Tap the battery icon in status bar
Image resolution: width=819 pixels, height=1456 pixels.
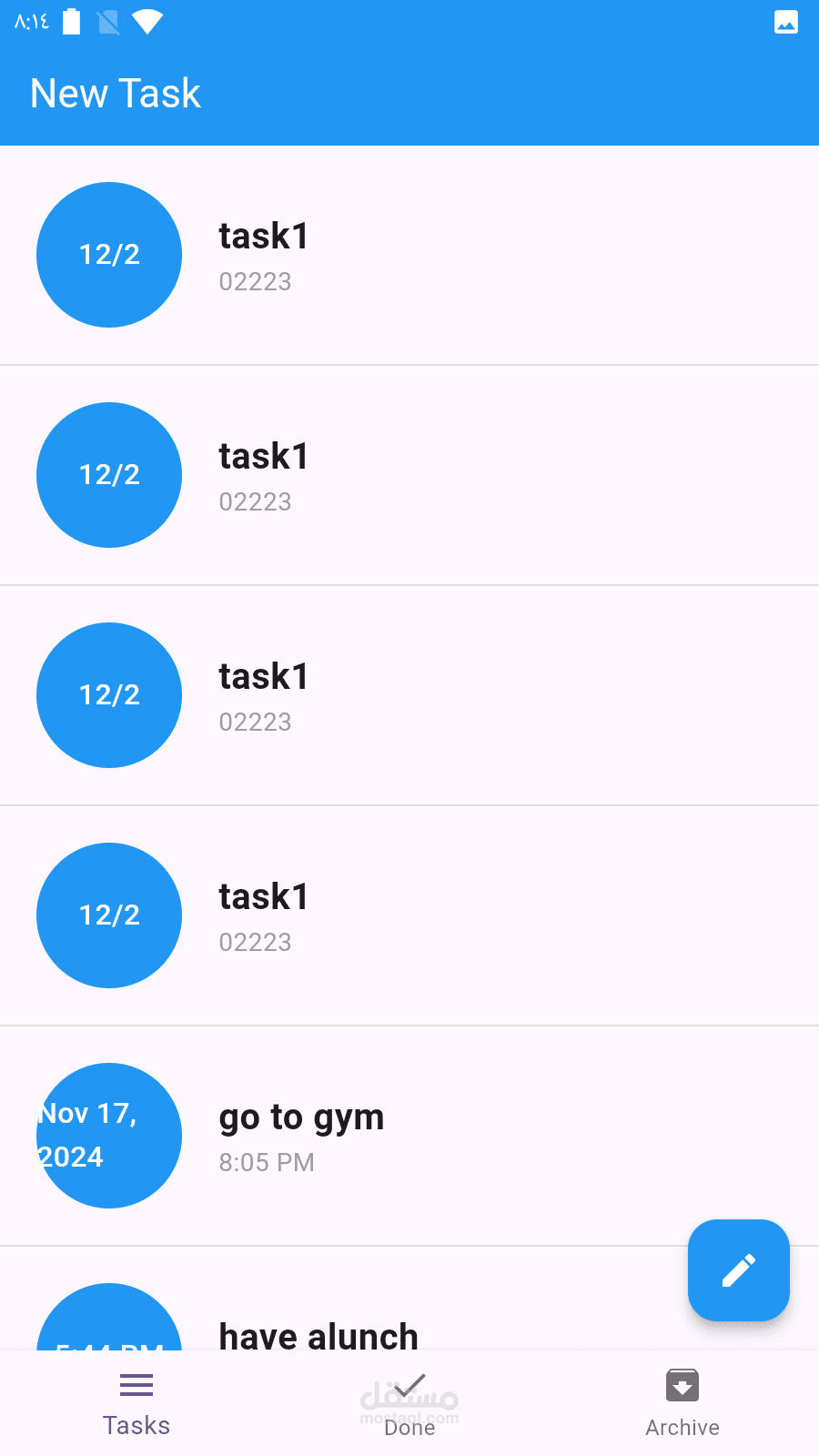72,23
